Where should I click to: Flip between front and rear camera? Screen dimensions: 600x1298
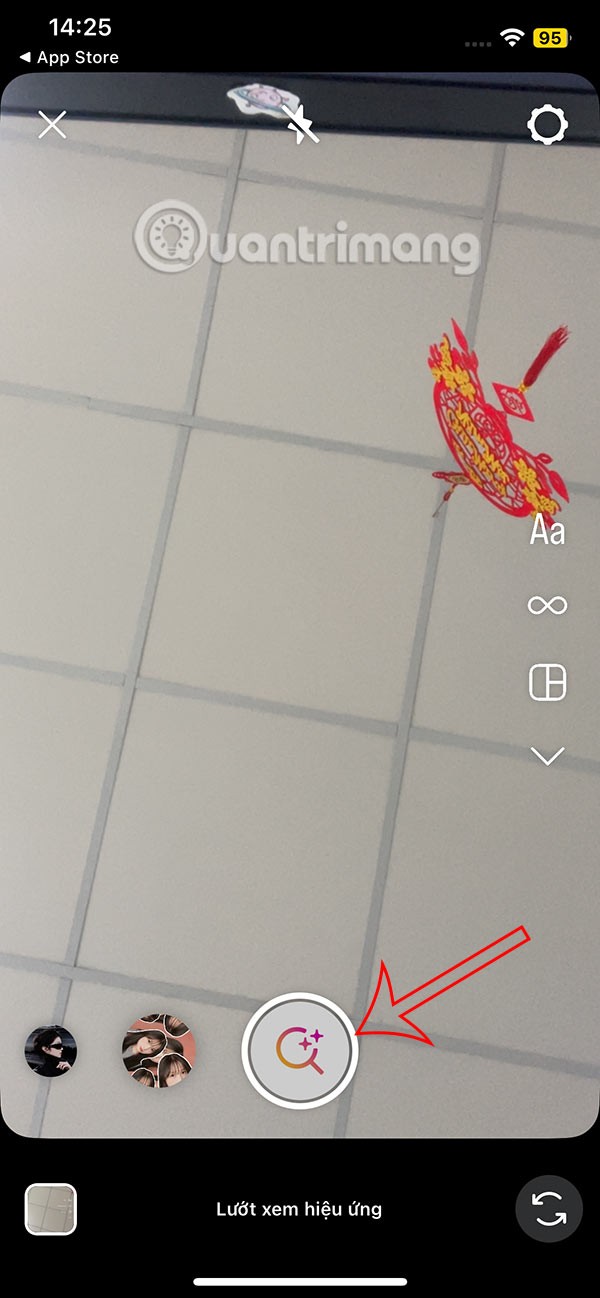pos(548,1209)
